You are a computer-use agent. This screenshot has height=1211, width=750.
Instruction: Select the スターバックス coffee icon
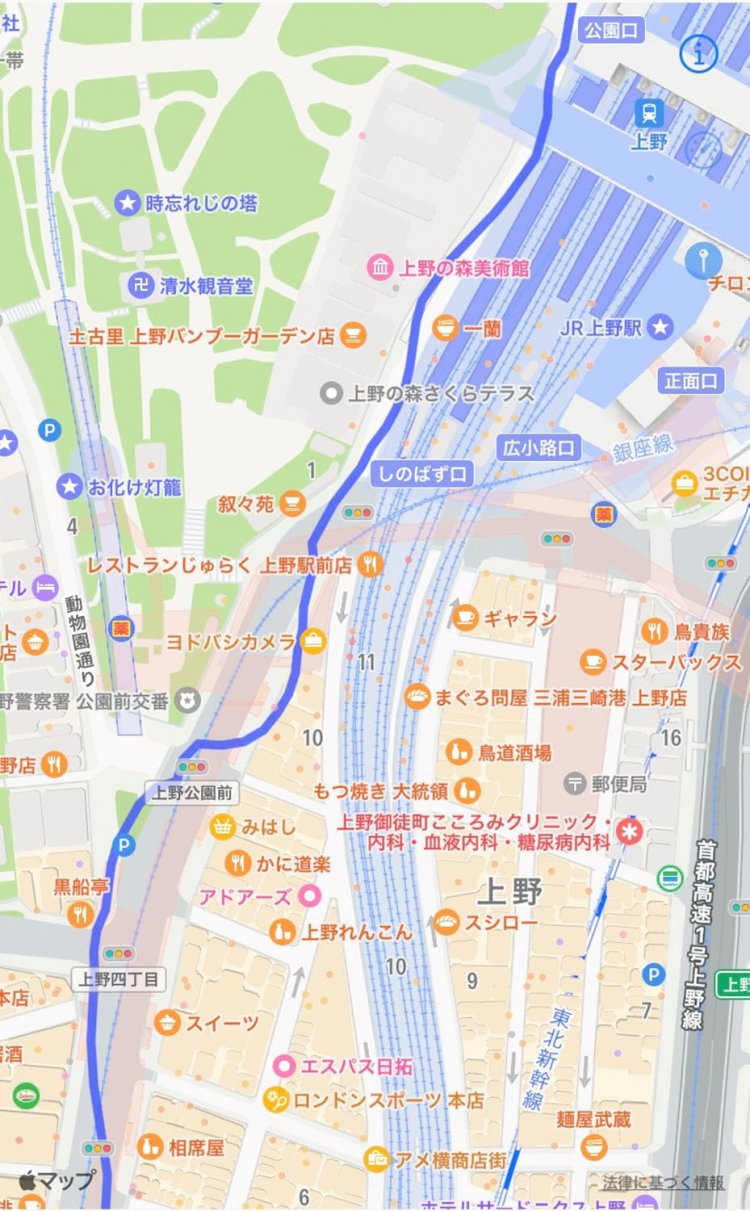pos(592,661)
